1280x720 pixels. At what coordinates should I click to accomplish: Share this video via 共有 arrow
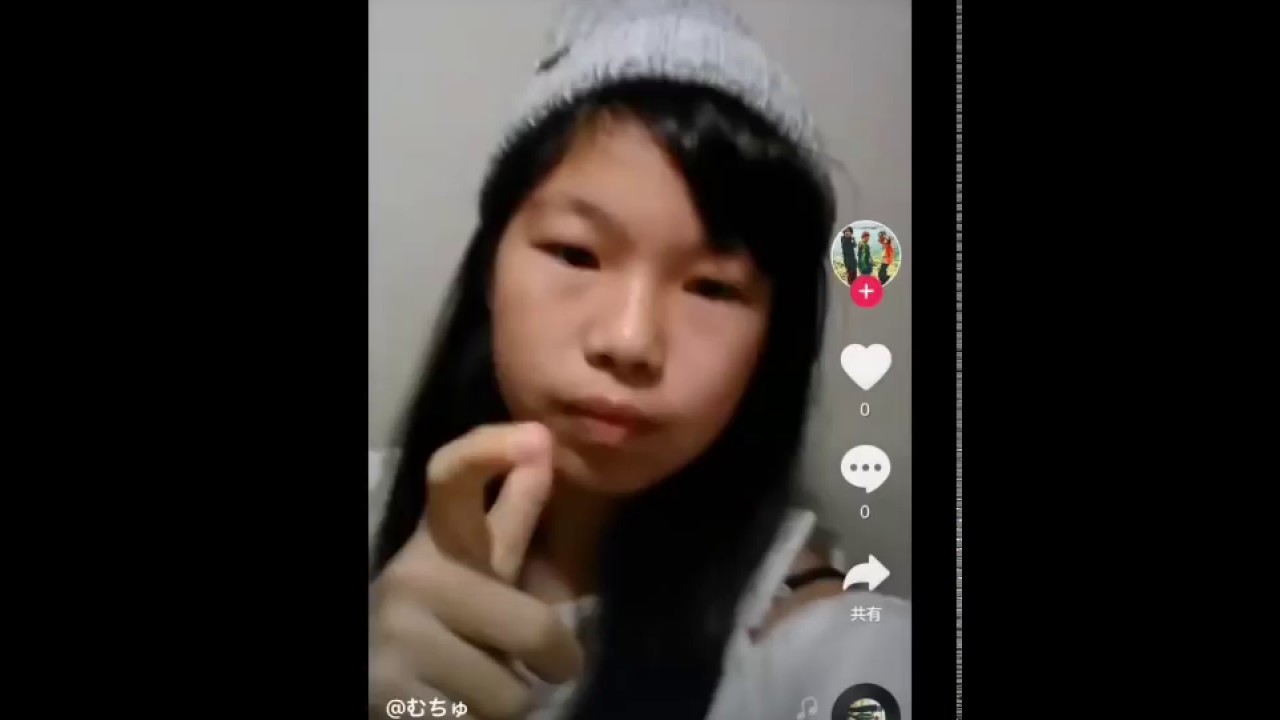[x=865, y=576]
